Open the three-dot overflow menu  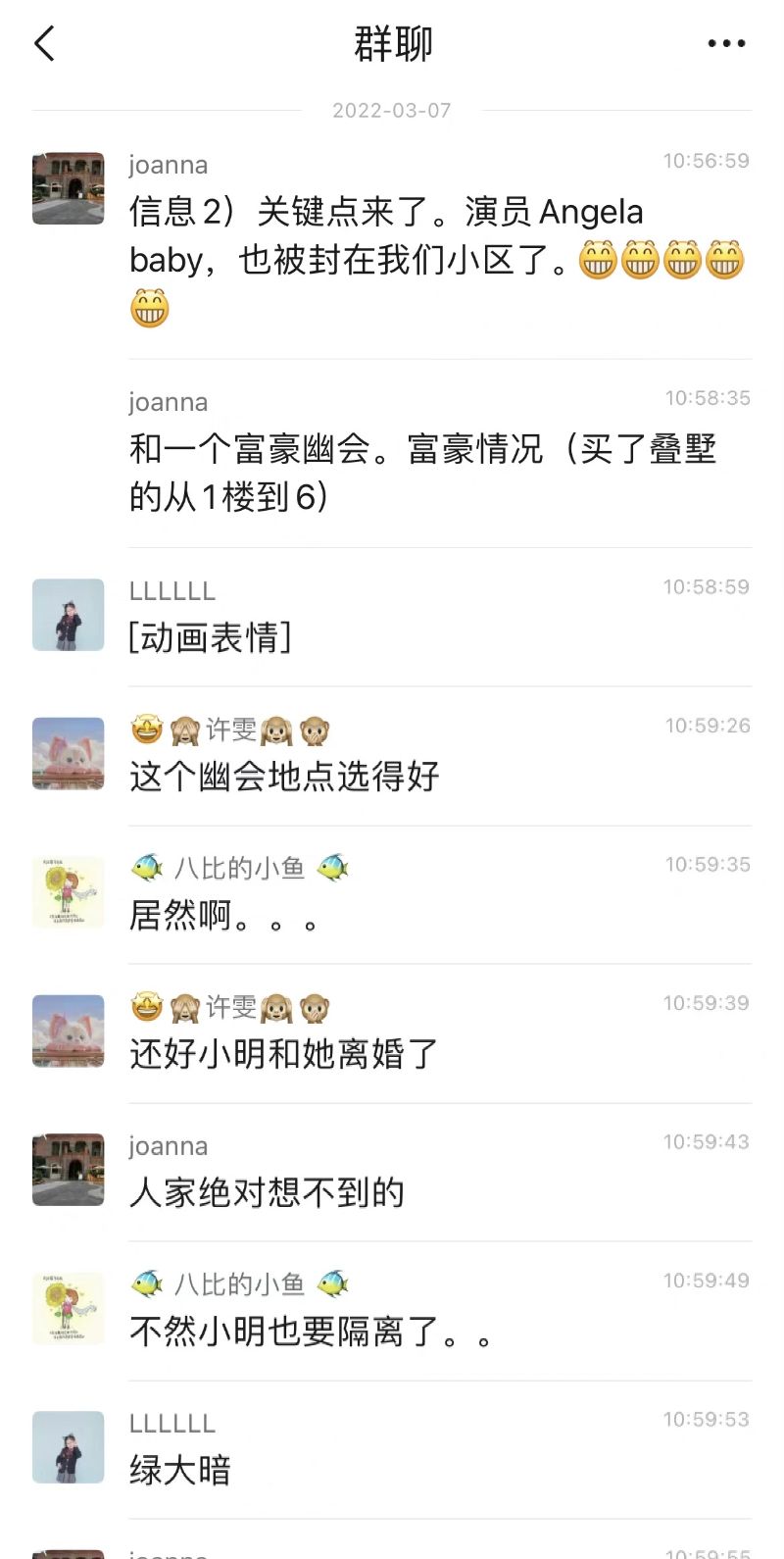click(x=726, y=43)
